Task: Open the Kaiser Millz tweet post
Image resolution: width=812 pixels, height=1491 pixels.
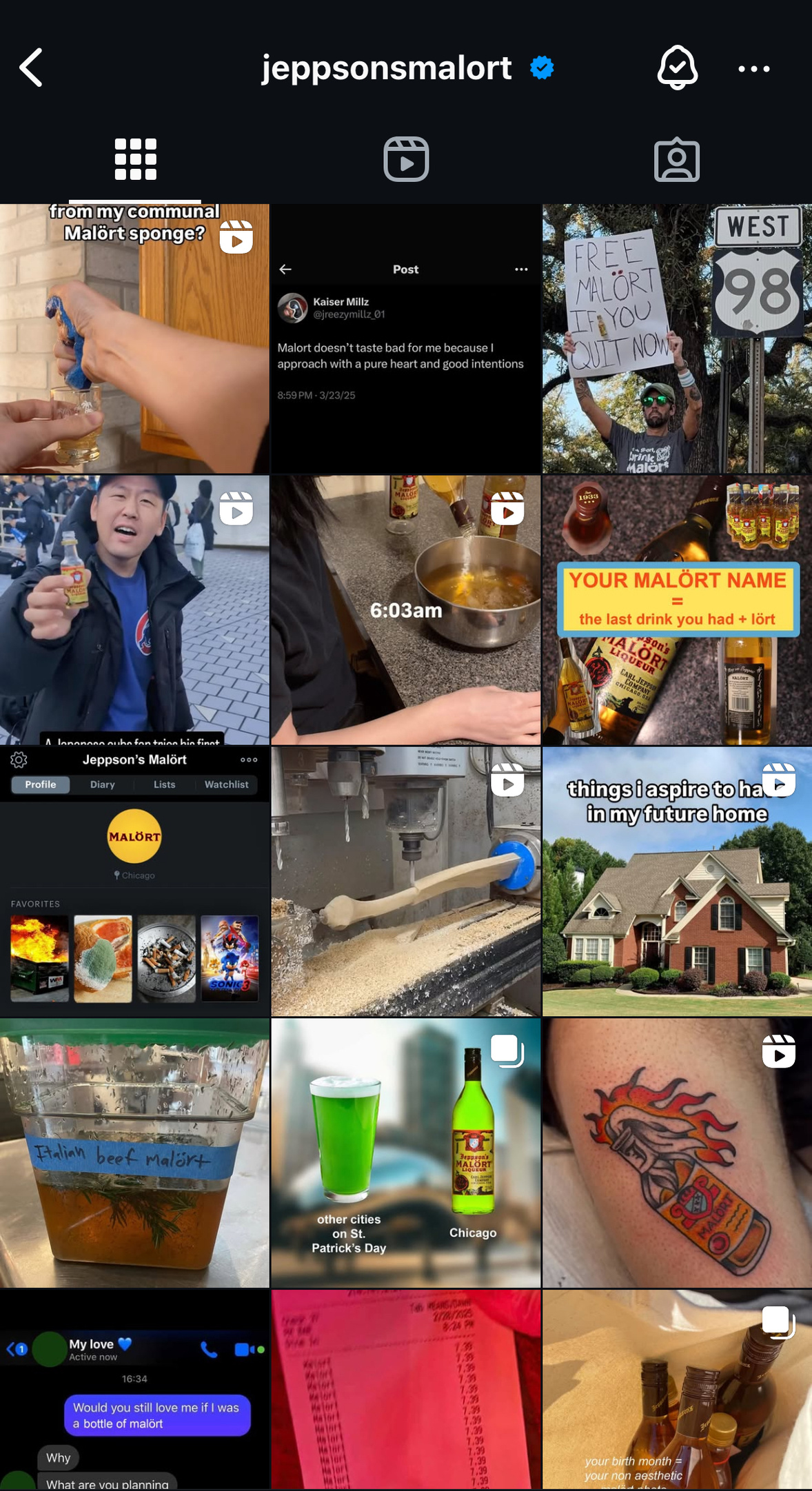Action: tap(405, 338)
